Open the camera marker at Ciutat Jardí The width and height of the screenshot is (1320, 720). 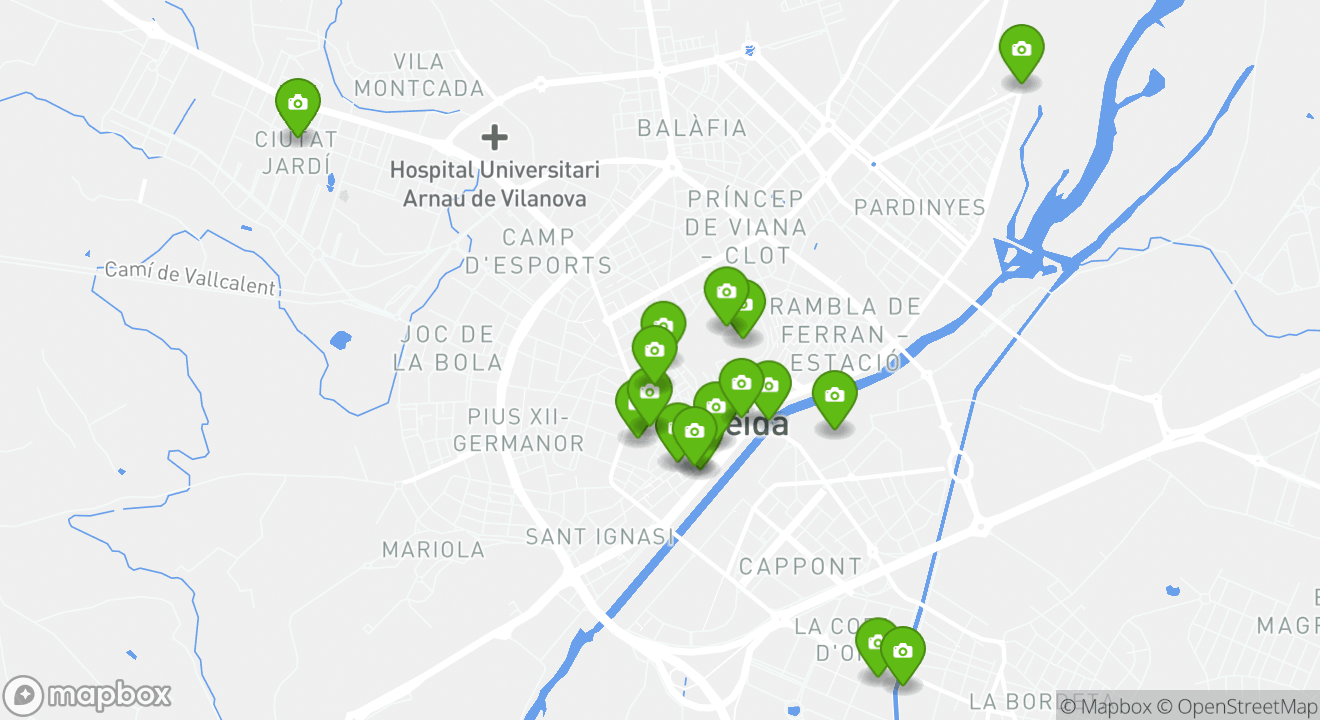pyautogui.click(x=297, y=104)
